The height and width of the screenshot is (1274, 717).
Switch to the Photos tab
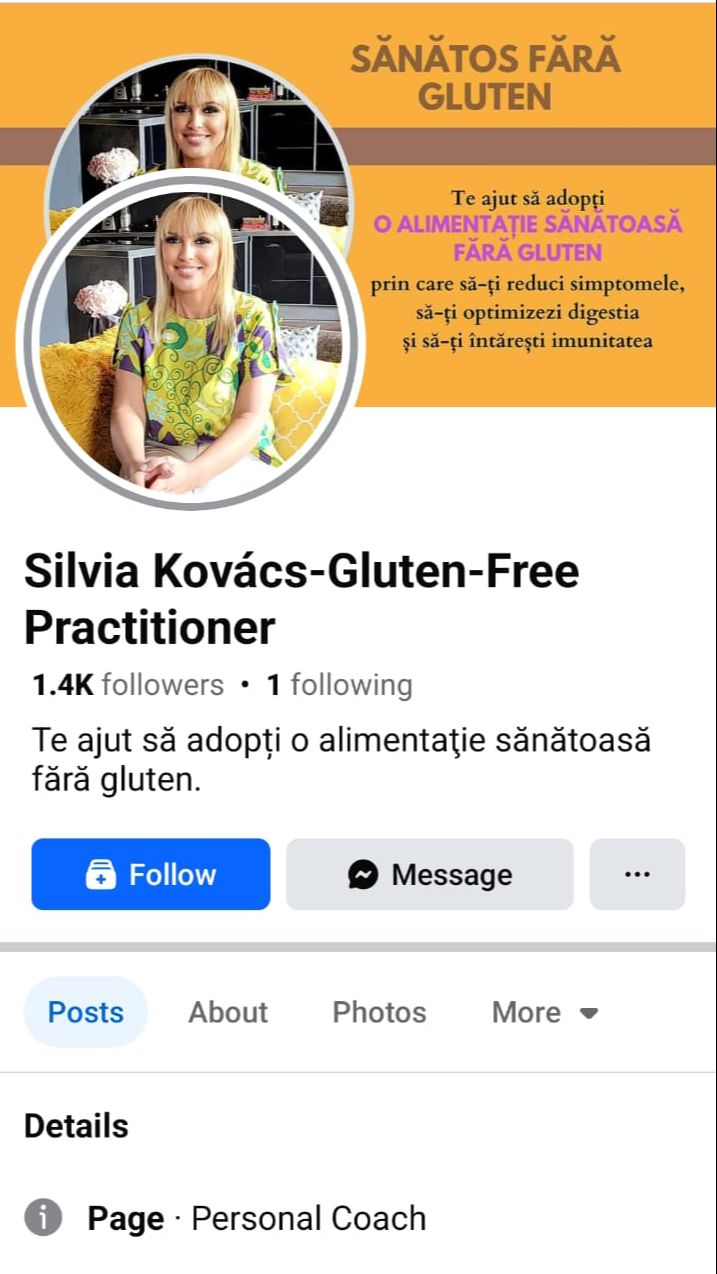[379, 1012]
